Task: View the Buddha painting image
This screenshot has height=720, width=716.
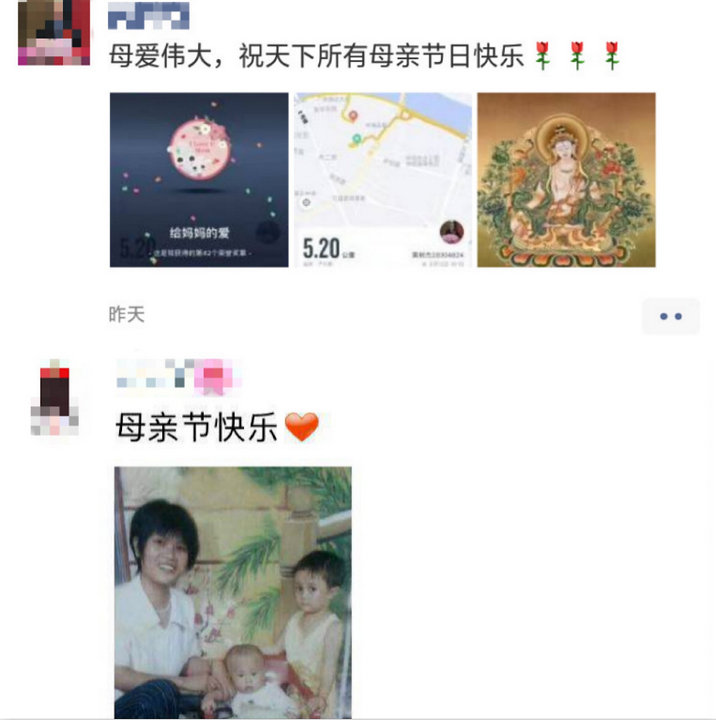Action: (x=566, y=180)
